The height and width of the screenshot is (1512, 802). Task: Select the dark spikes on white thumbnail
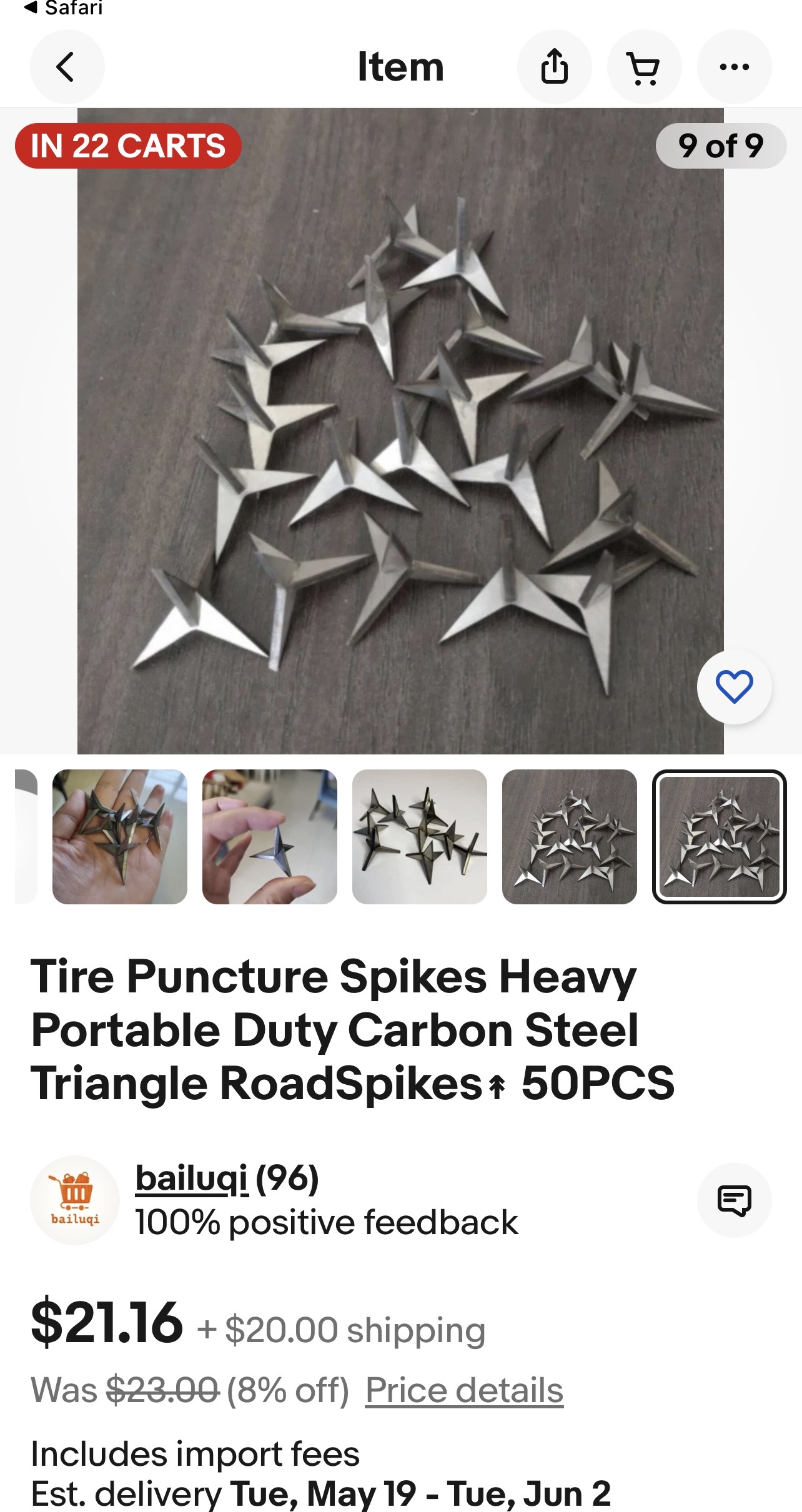click(x=420, y=836)
